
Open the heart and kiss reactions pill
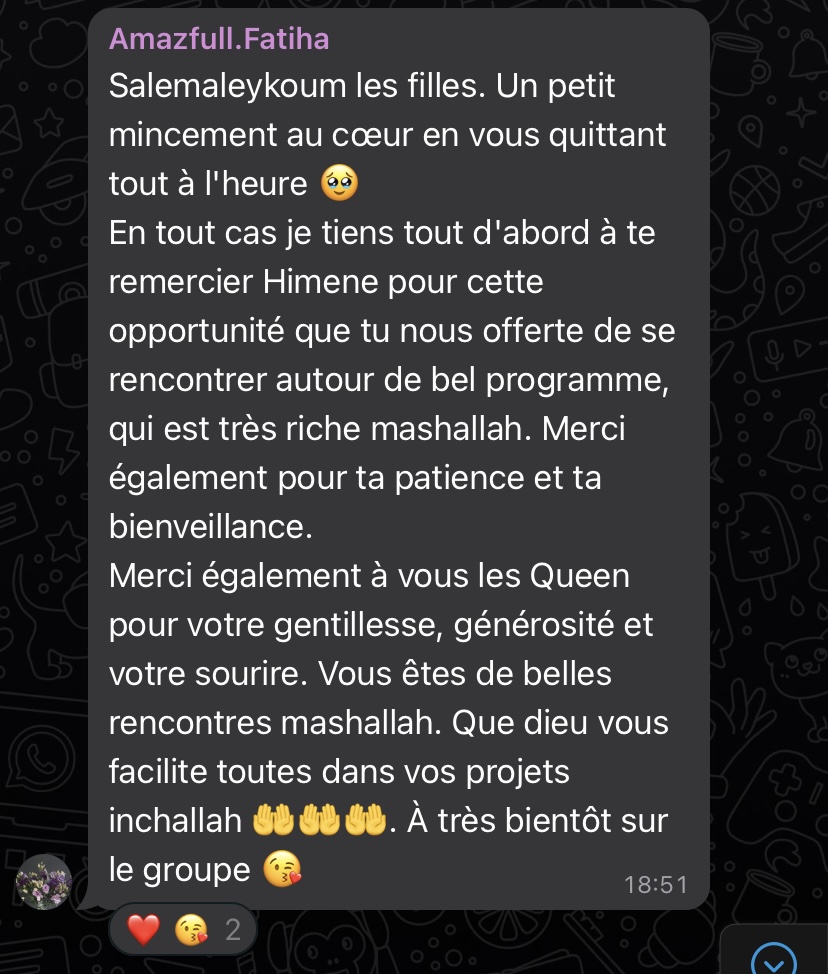point(183,931)
